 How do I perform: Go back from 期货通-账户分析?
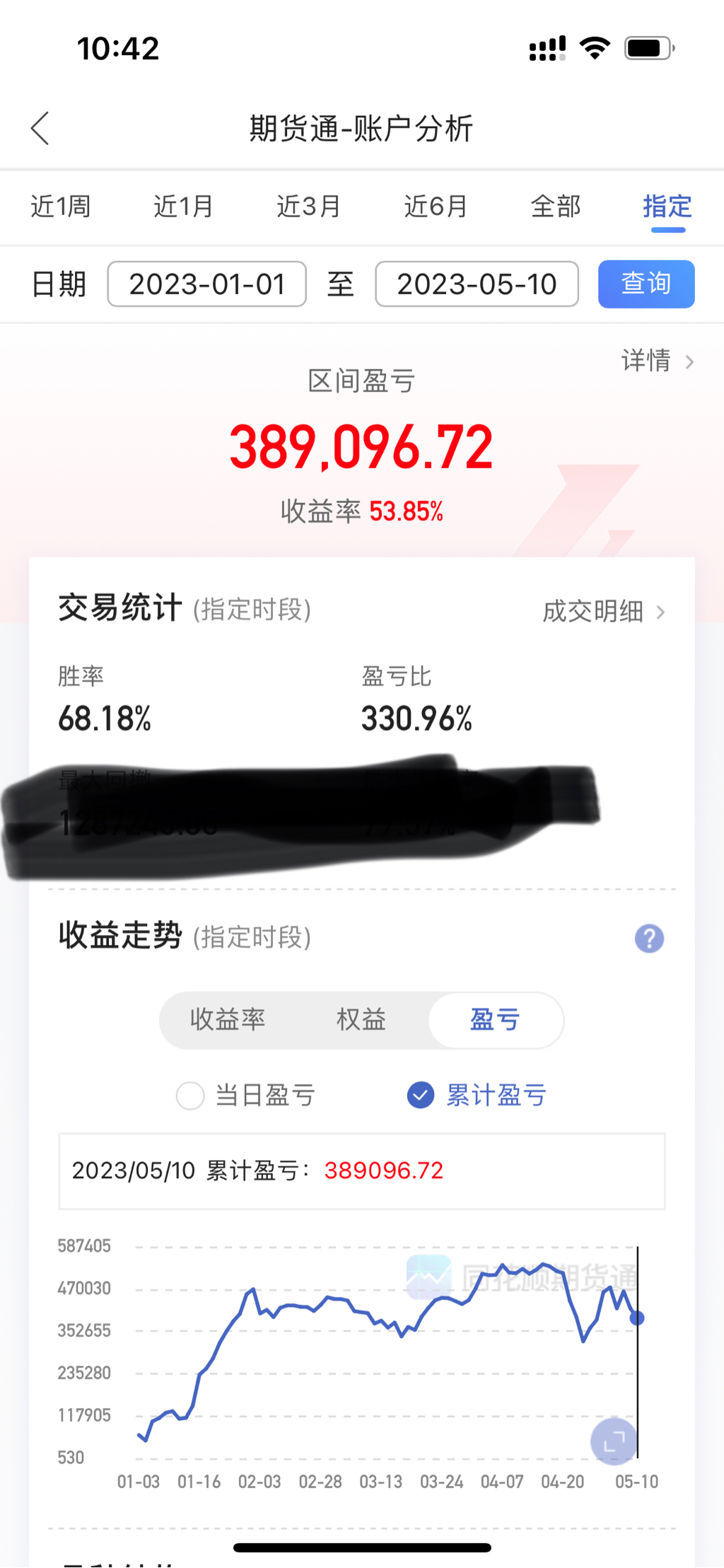(x=40, y=129)
